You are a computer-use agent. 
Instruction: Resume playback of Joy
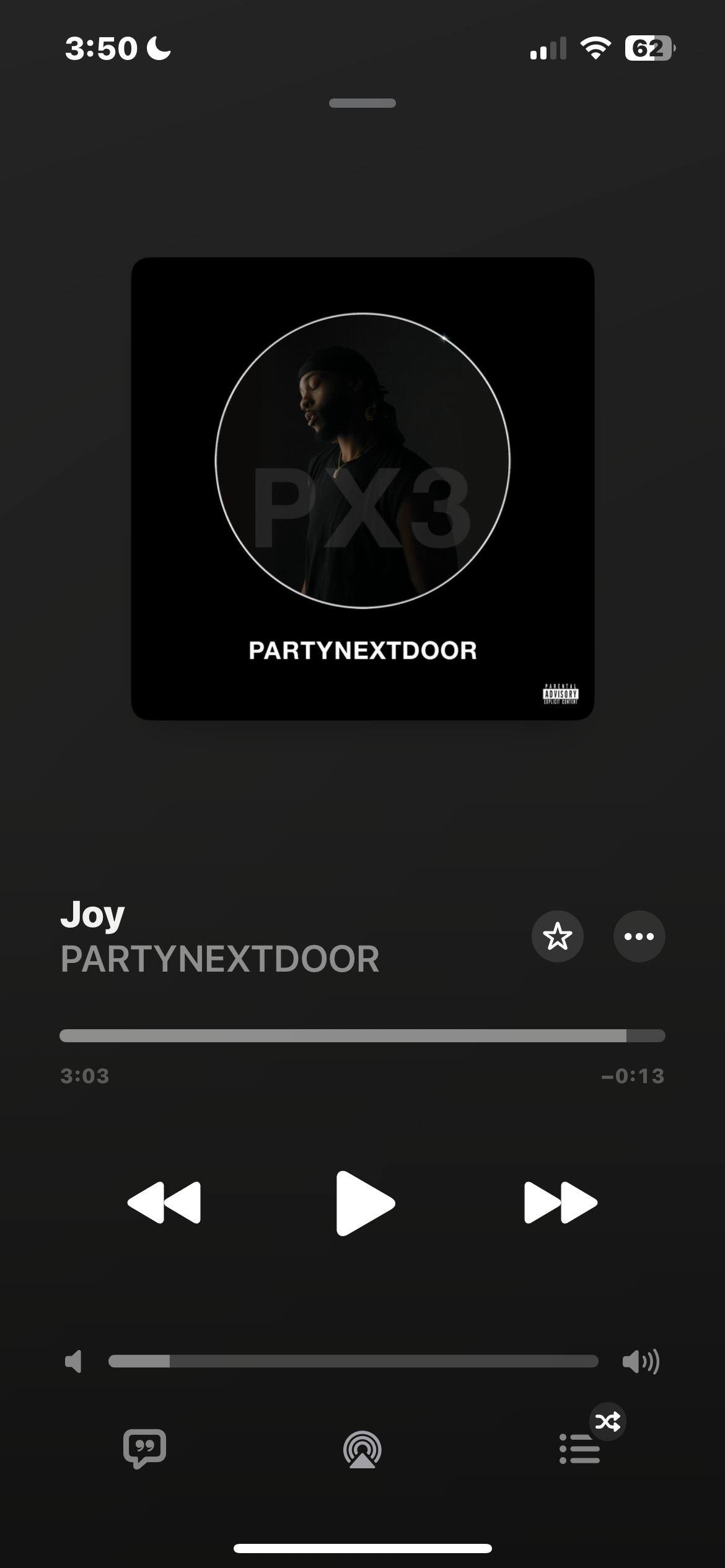(x=364, y=1203)
